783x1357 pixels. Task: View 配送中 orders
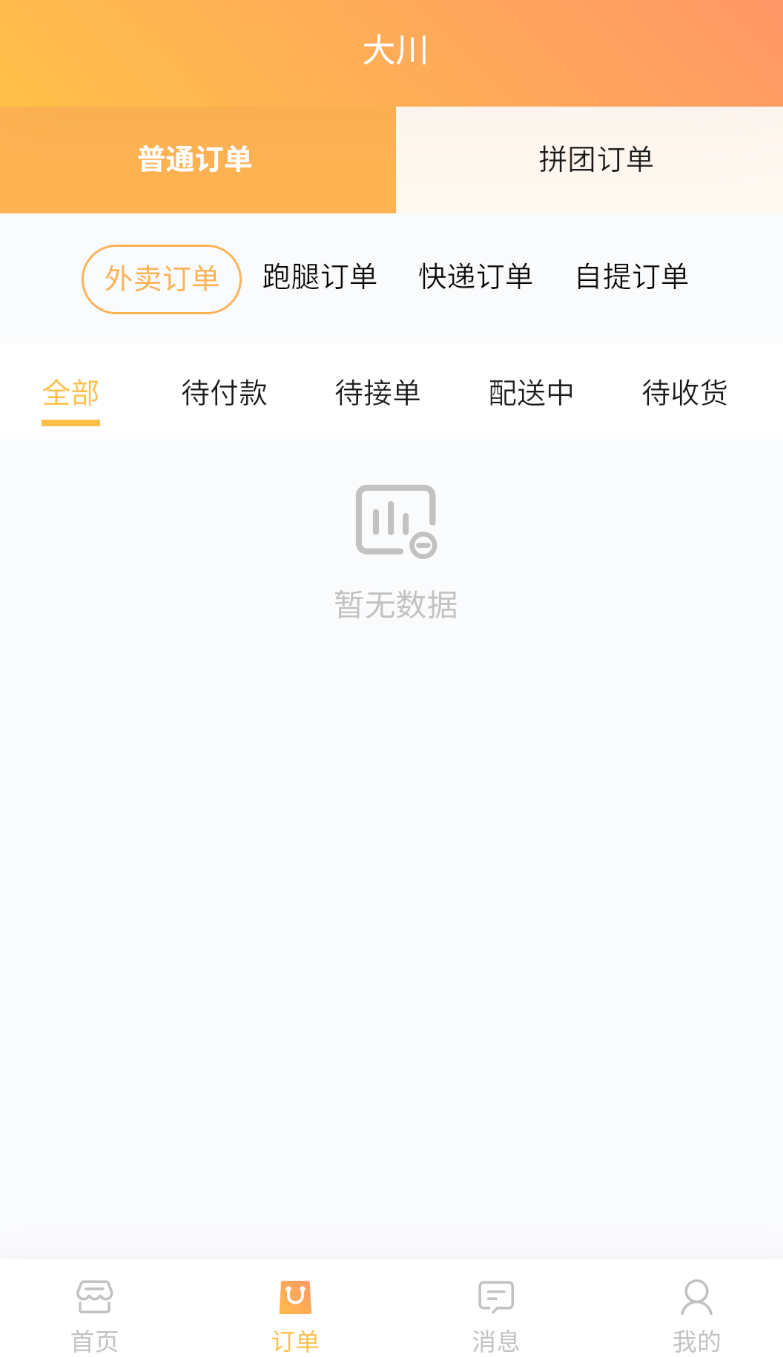click(531, 394)
